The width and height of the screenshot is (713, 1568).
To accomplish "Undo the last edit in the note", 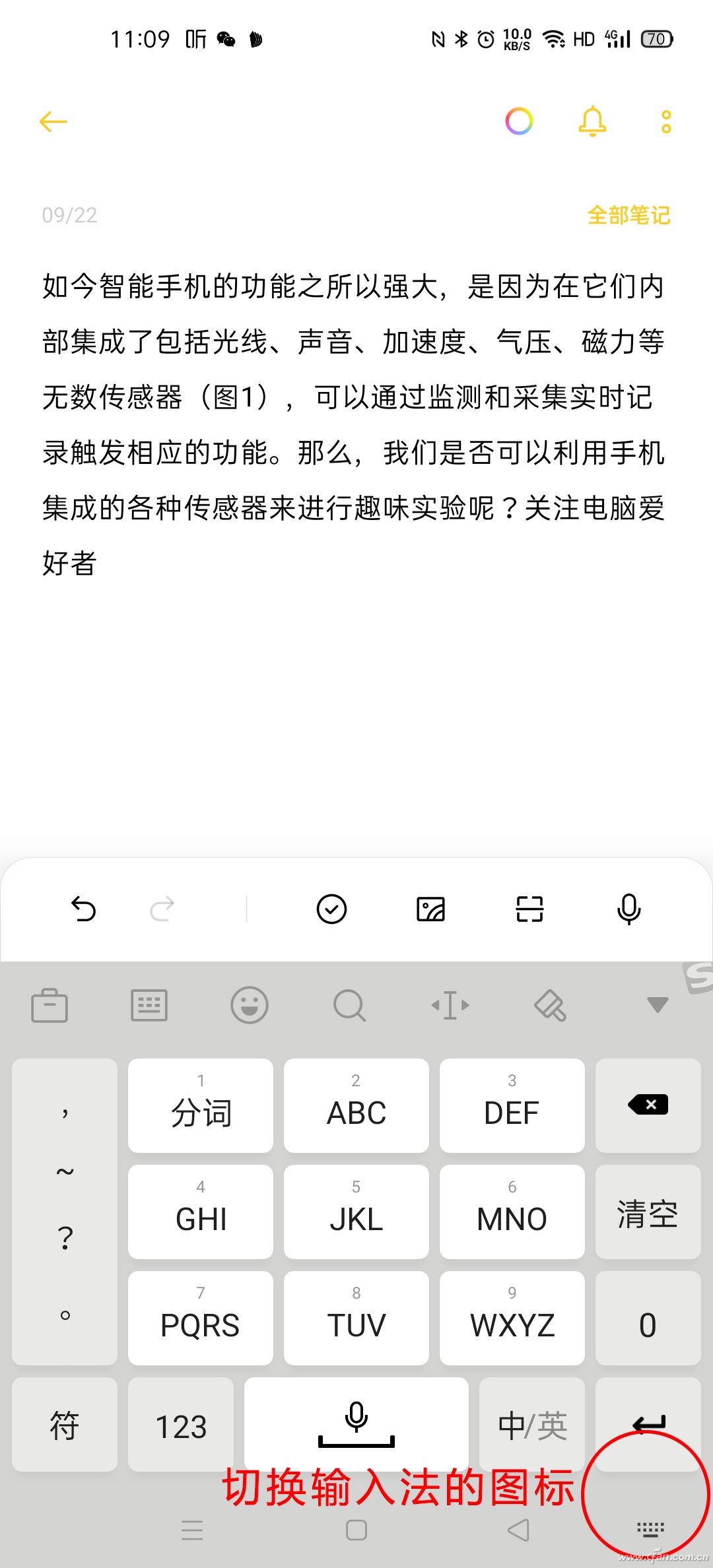I will tap(84, 909).
